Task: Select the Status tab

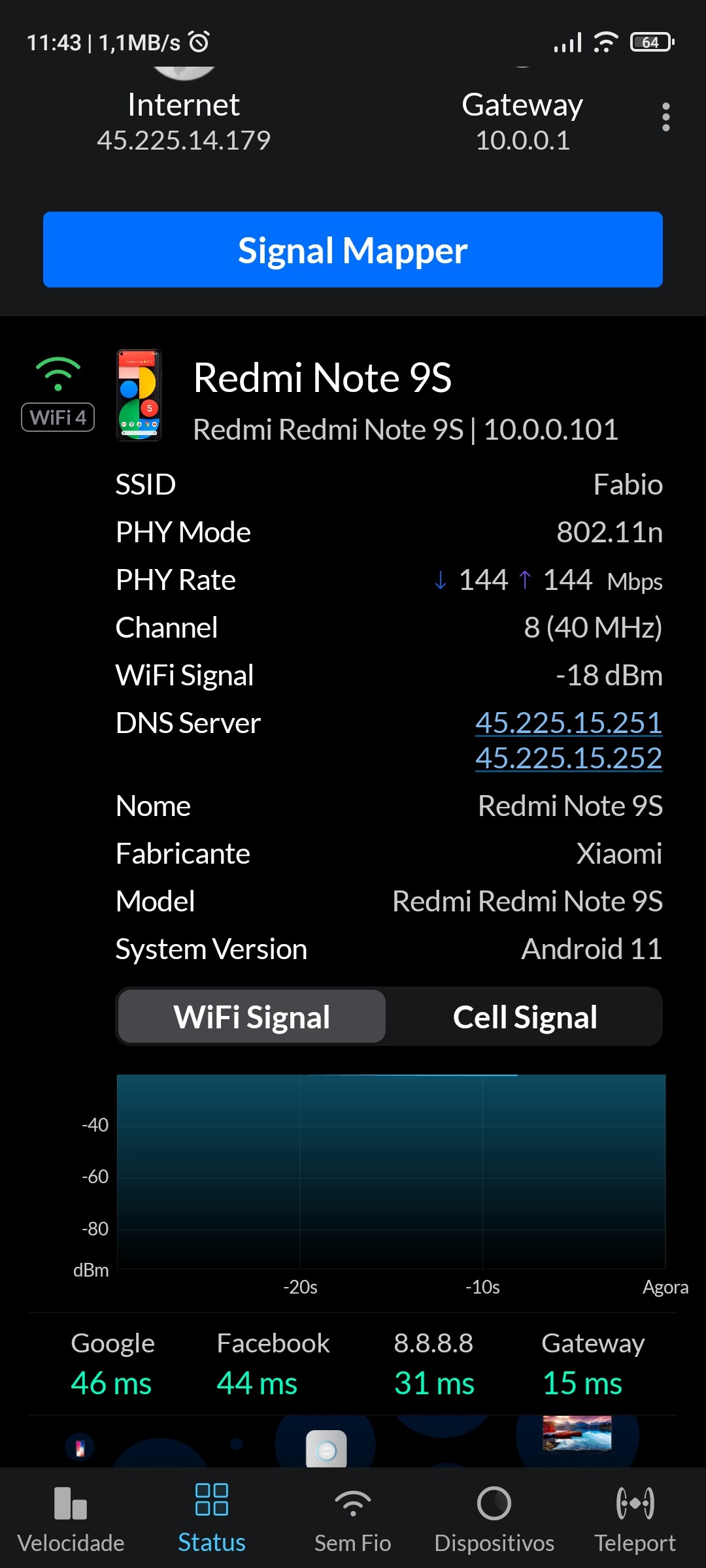Action: click(212, 1518)
